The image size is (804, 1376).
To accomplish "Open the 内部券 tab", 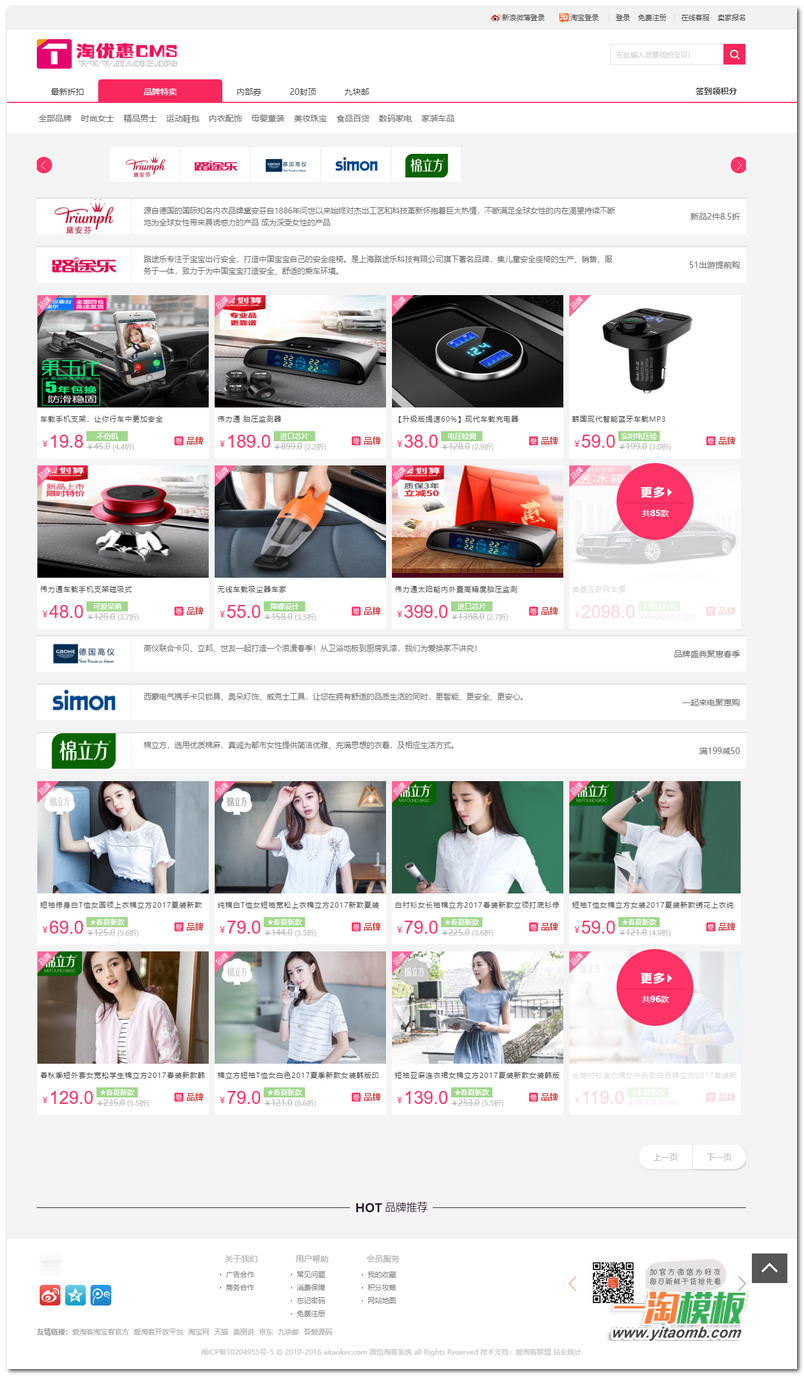I will (248, 91).
